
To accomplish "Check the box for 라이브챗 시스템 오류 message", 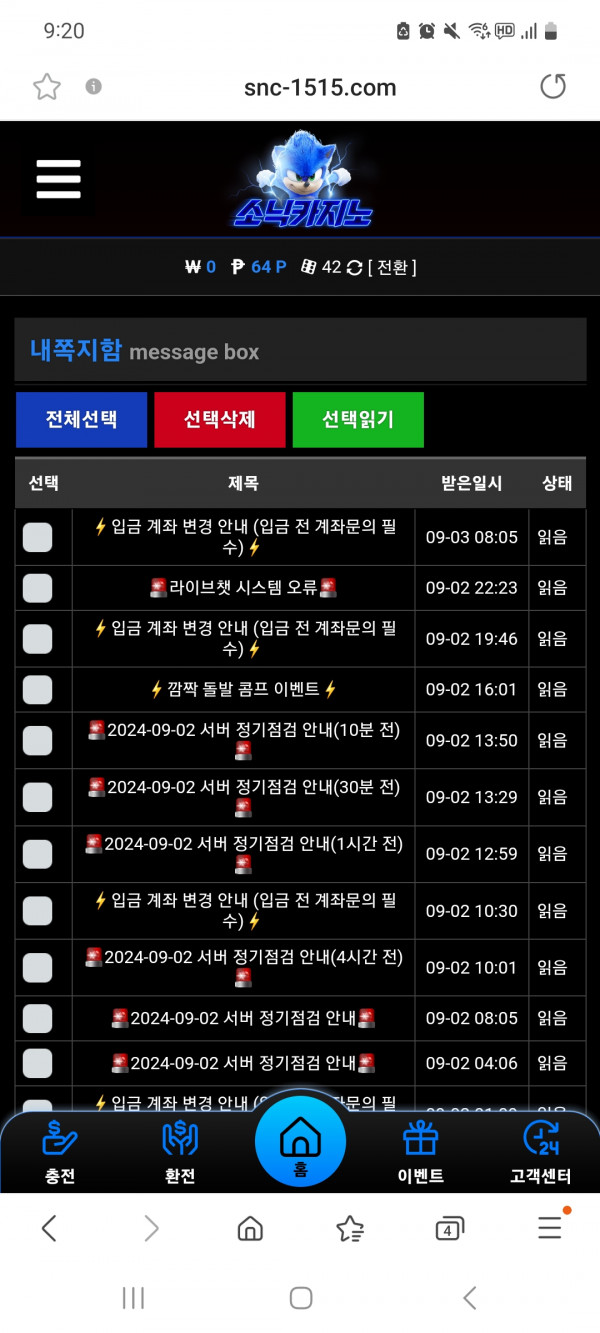I will [x=37, y=588].
